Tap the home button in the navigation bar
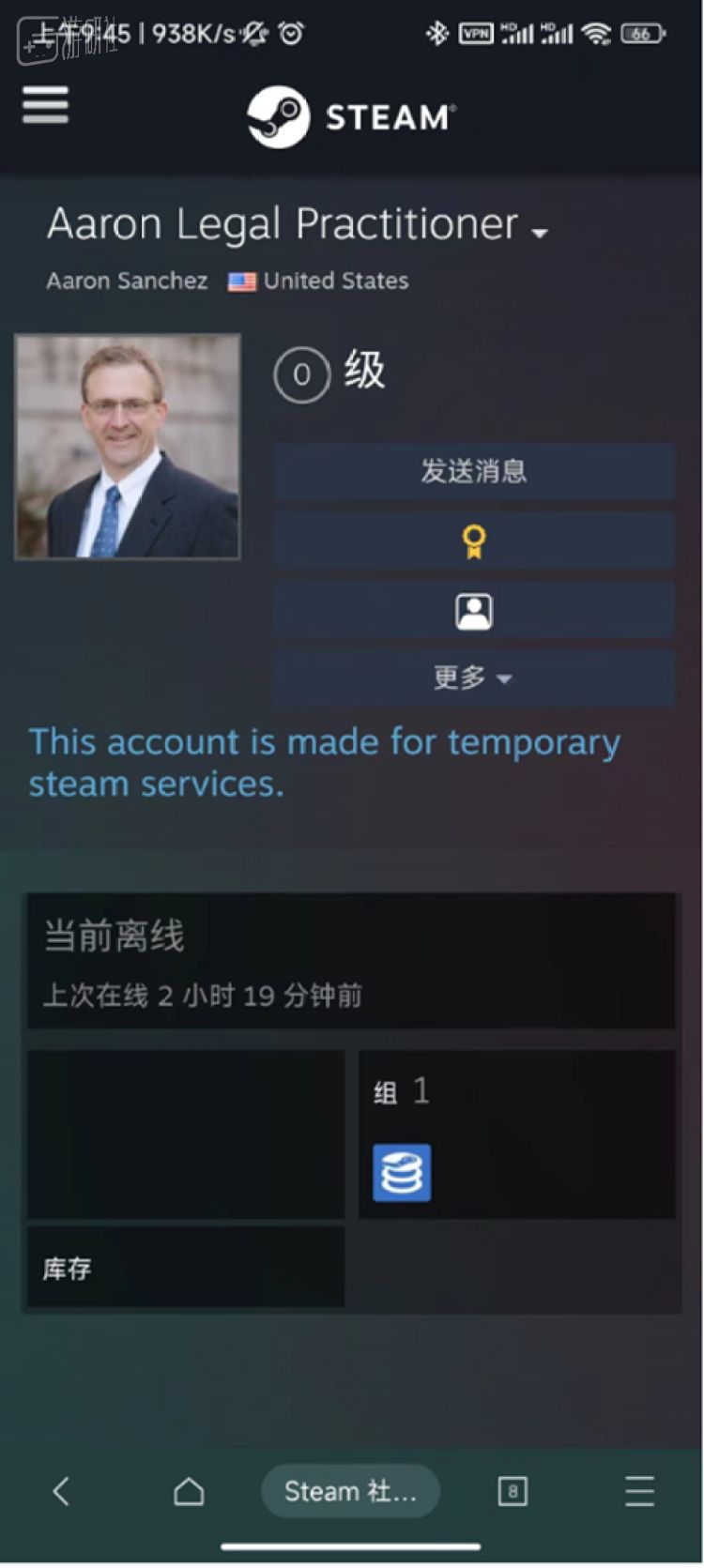 coord(191,1491)
